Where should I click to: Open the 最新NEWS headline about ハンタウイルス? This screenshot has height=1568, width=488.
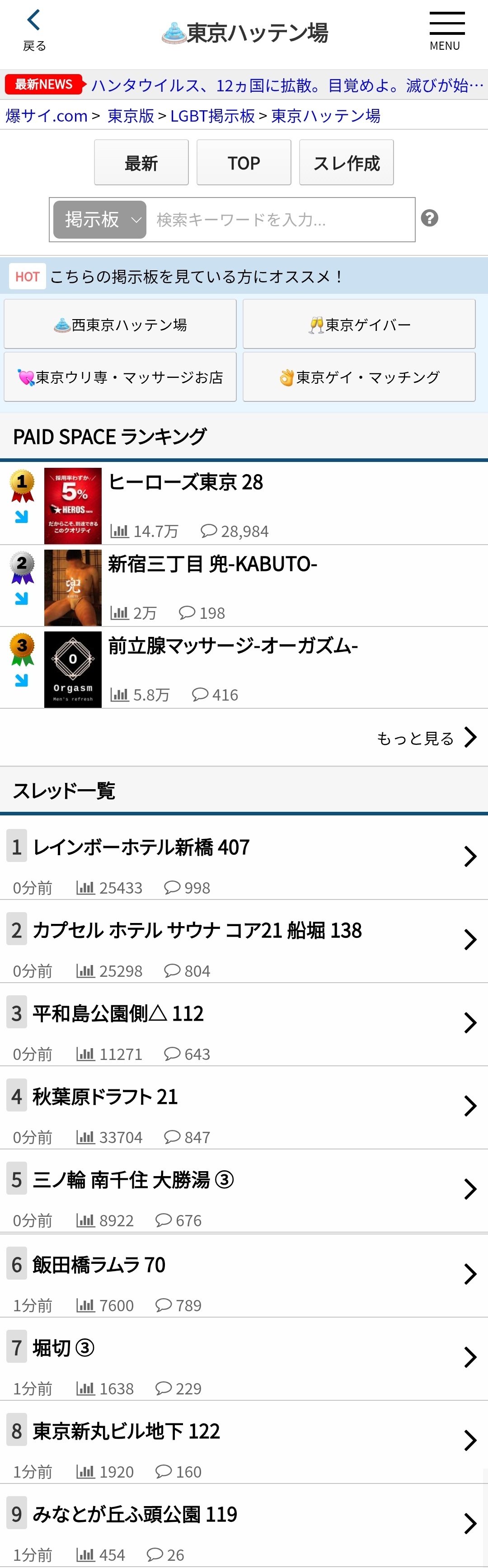(x=287, y=85)
